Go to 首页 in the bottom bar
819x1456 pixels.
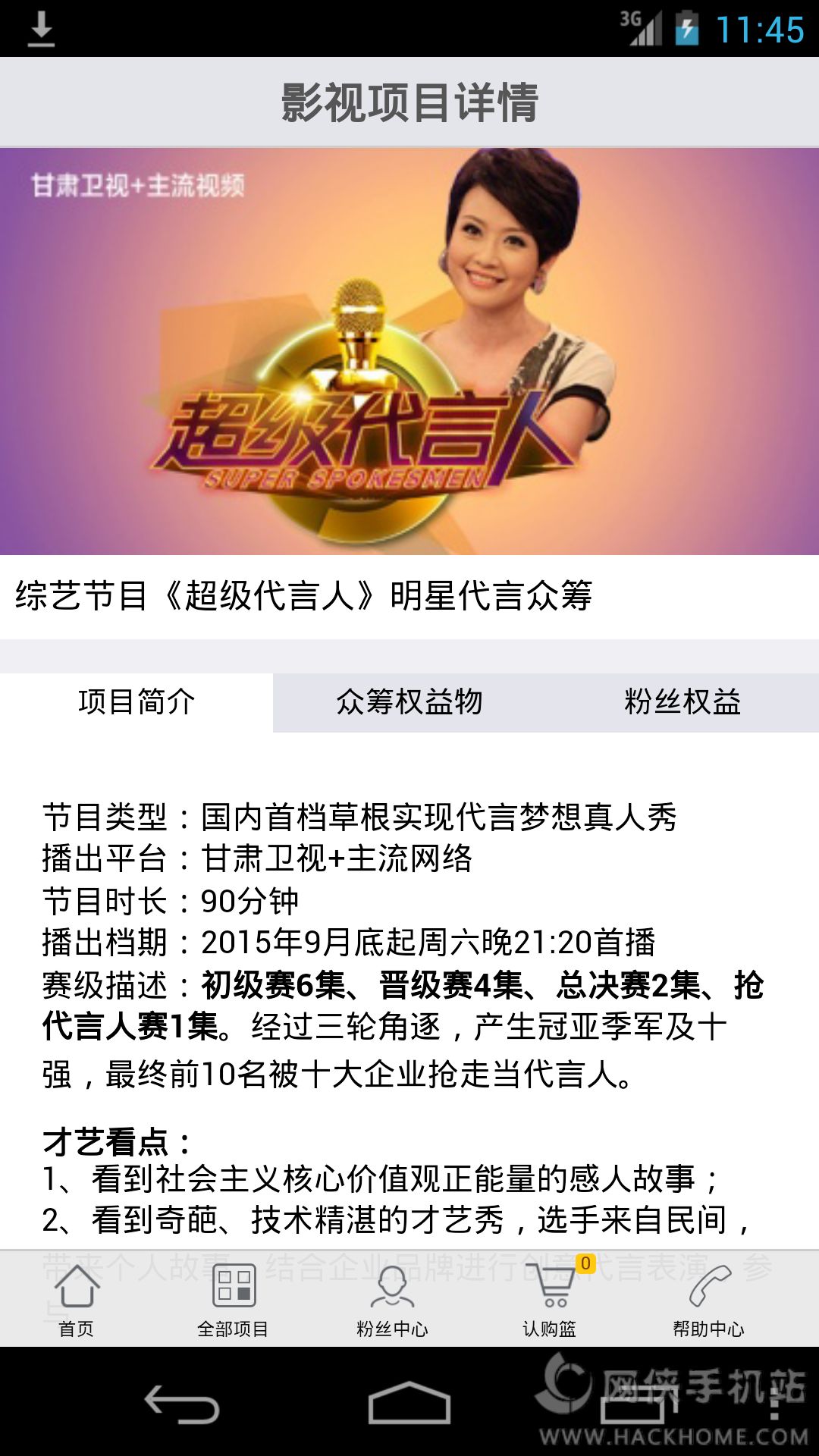(77, 1300)
